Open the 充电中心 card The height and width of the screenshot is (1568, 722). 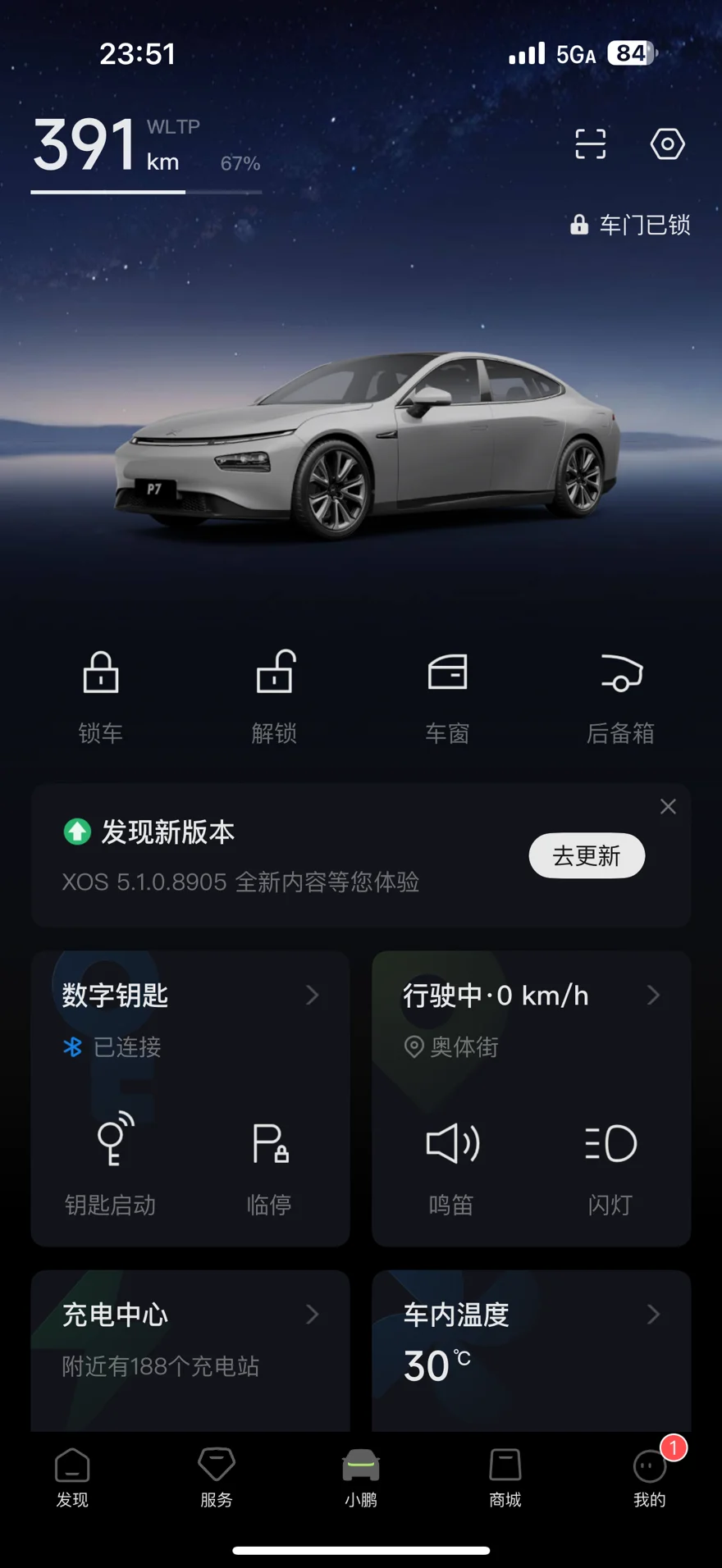(190, 1338)
